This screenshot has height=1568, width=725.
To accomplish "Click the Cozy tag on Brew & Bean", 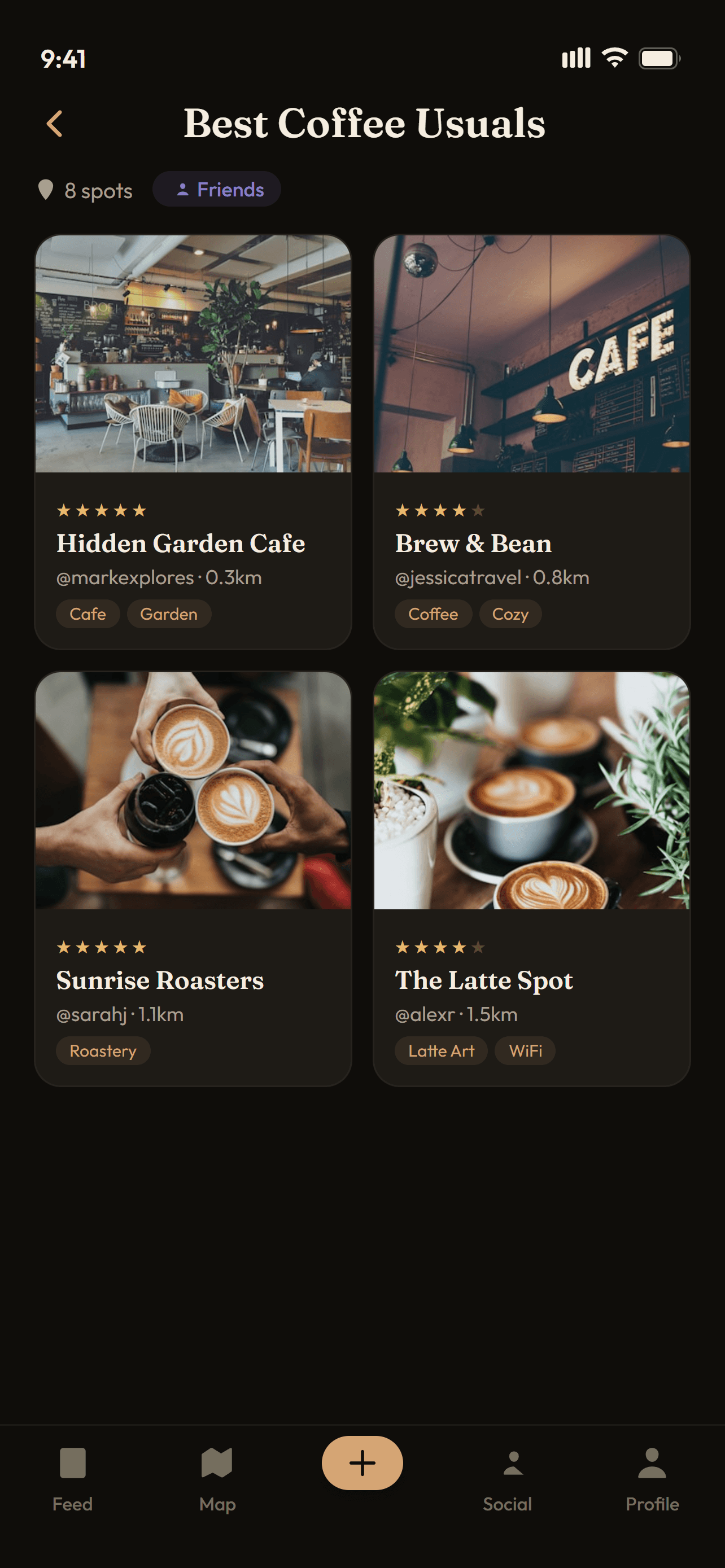I will pyautogui.click(x=510, y=614).
